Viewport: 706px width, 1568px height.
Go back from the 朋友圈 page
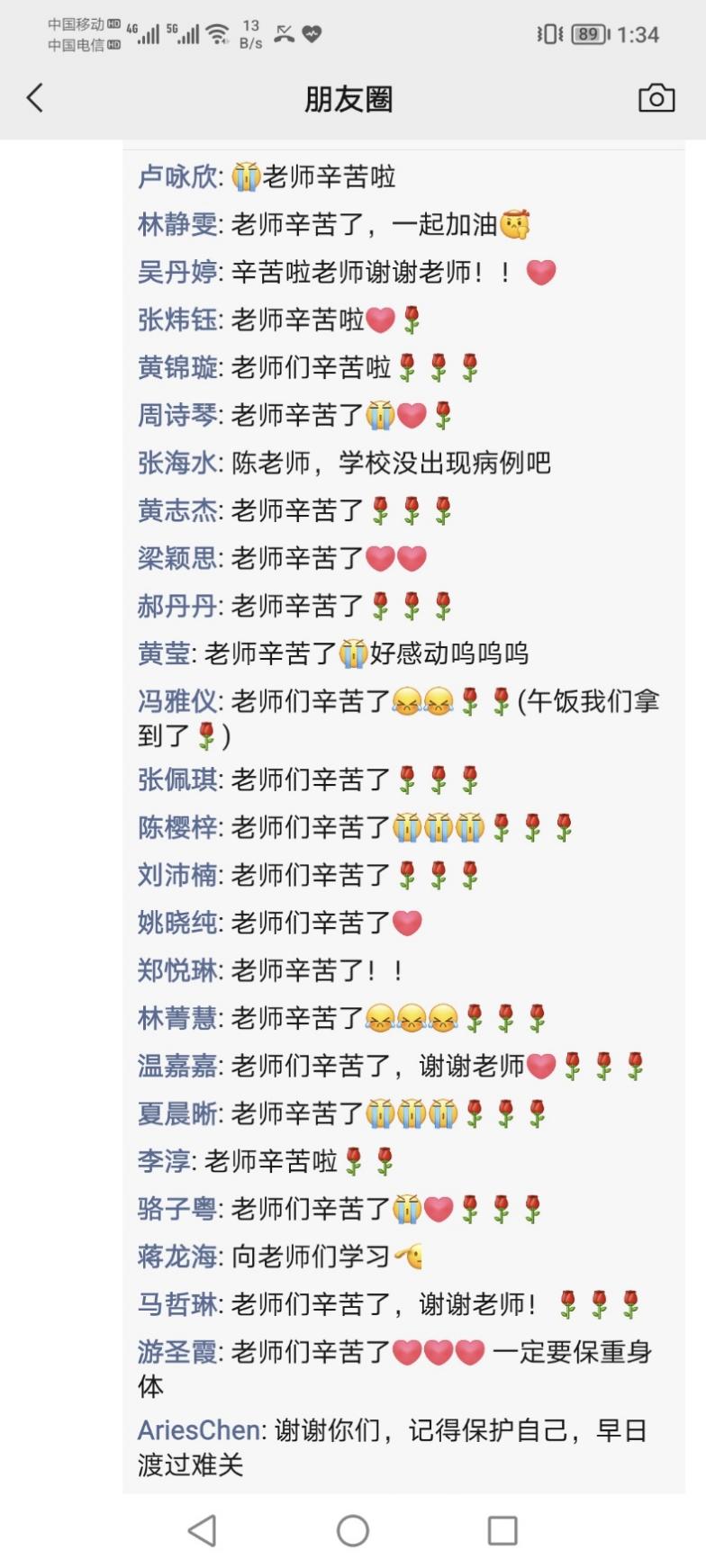pyautogui.click(x=35, y=98)
